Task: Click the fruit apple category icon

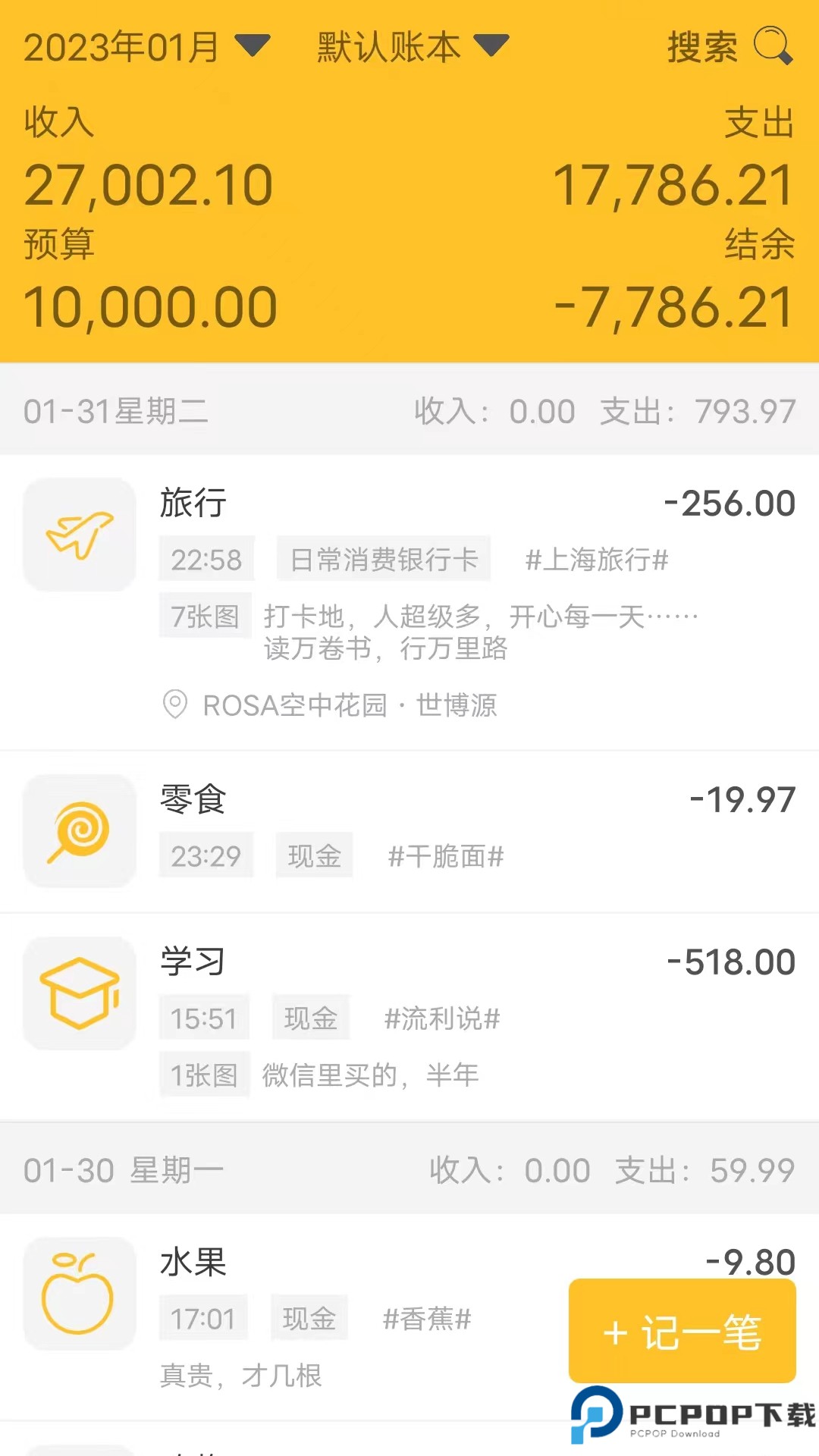Action: click(x=79, y=1294)
